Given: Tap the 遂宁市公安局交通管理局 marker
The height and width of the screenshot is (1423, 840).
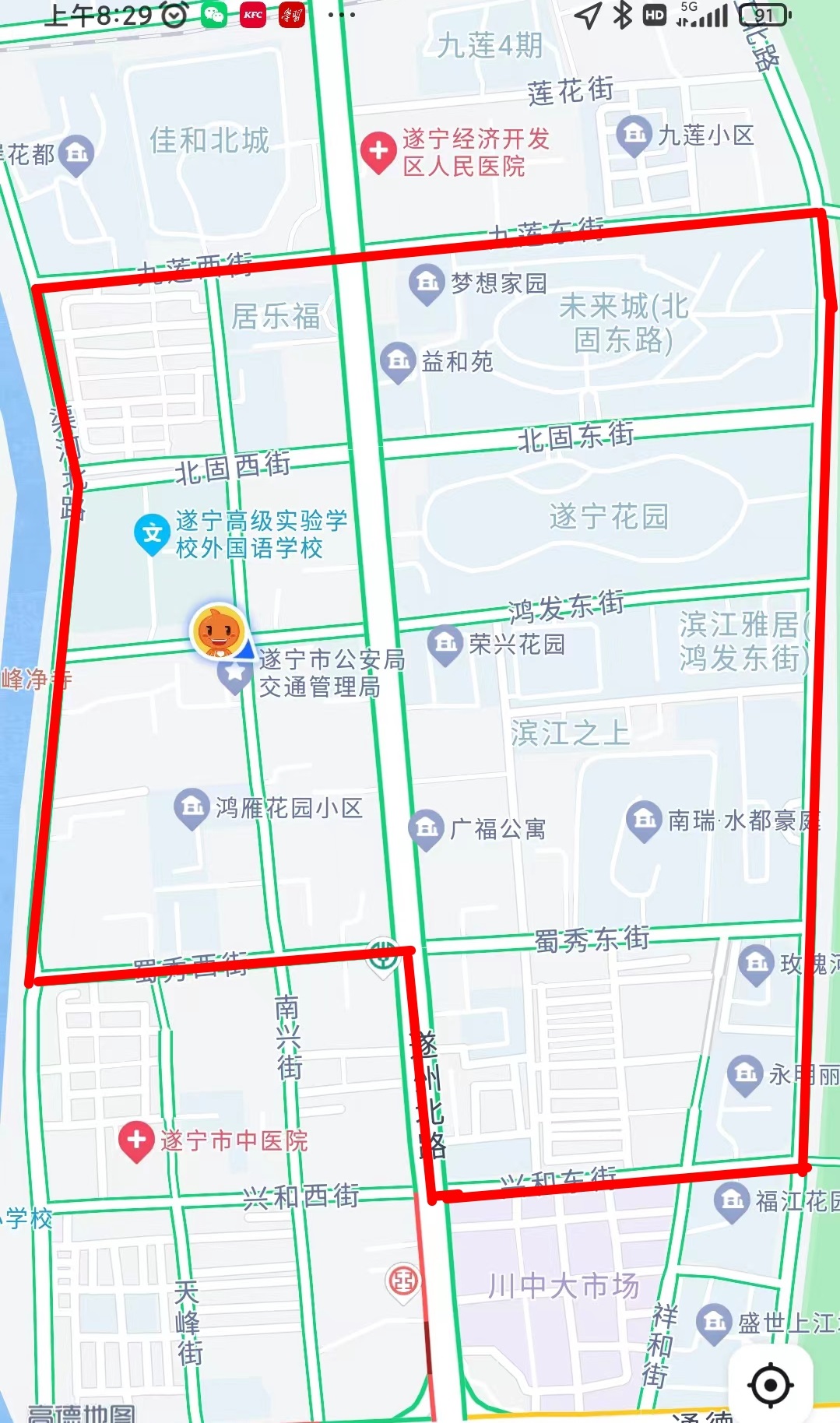Looking at the screenshot, I should tap(234, 675).
